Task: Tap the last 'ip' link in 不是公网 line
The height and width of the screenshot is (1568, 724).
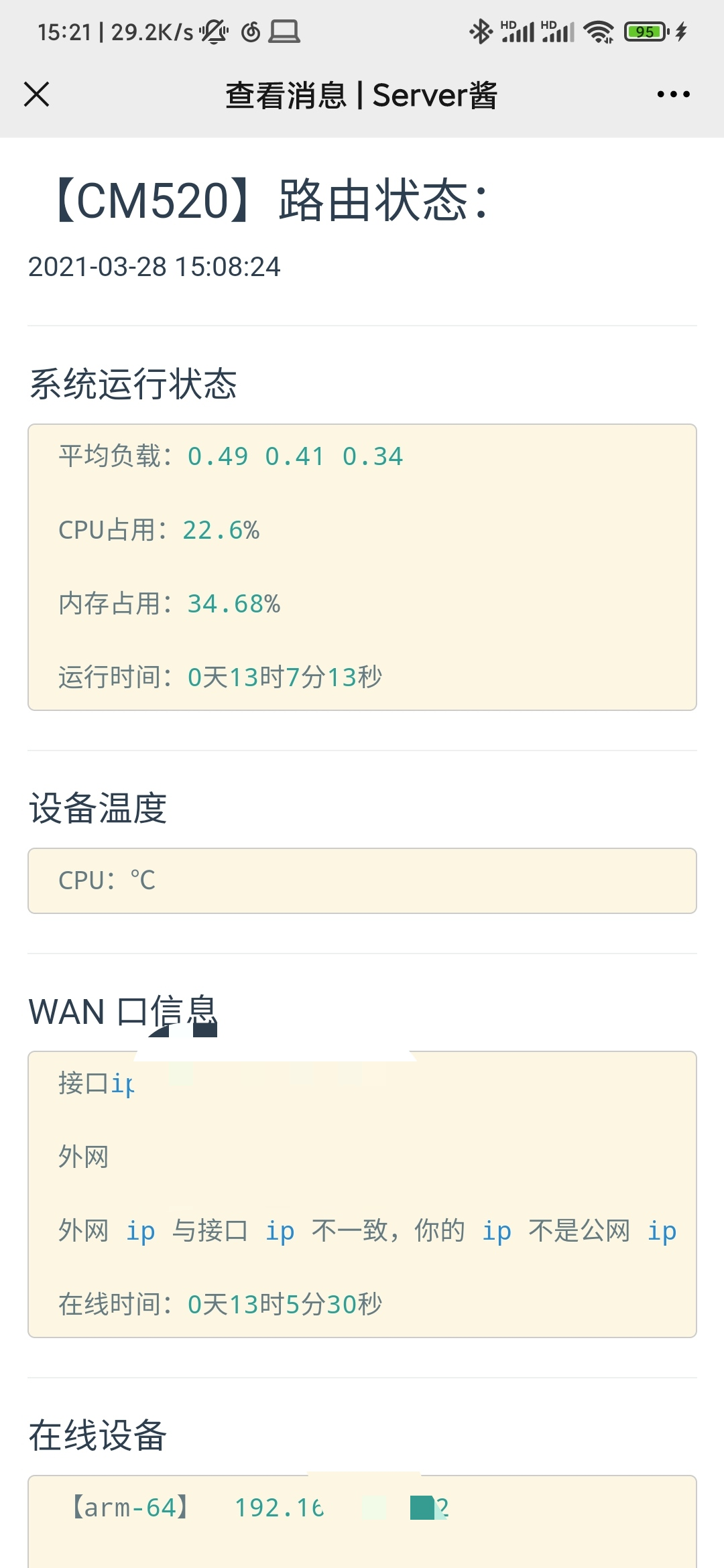Action: (x=662, y=1230)
